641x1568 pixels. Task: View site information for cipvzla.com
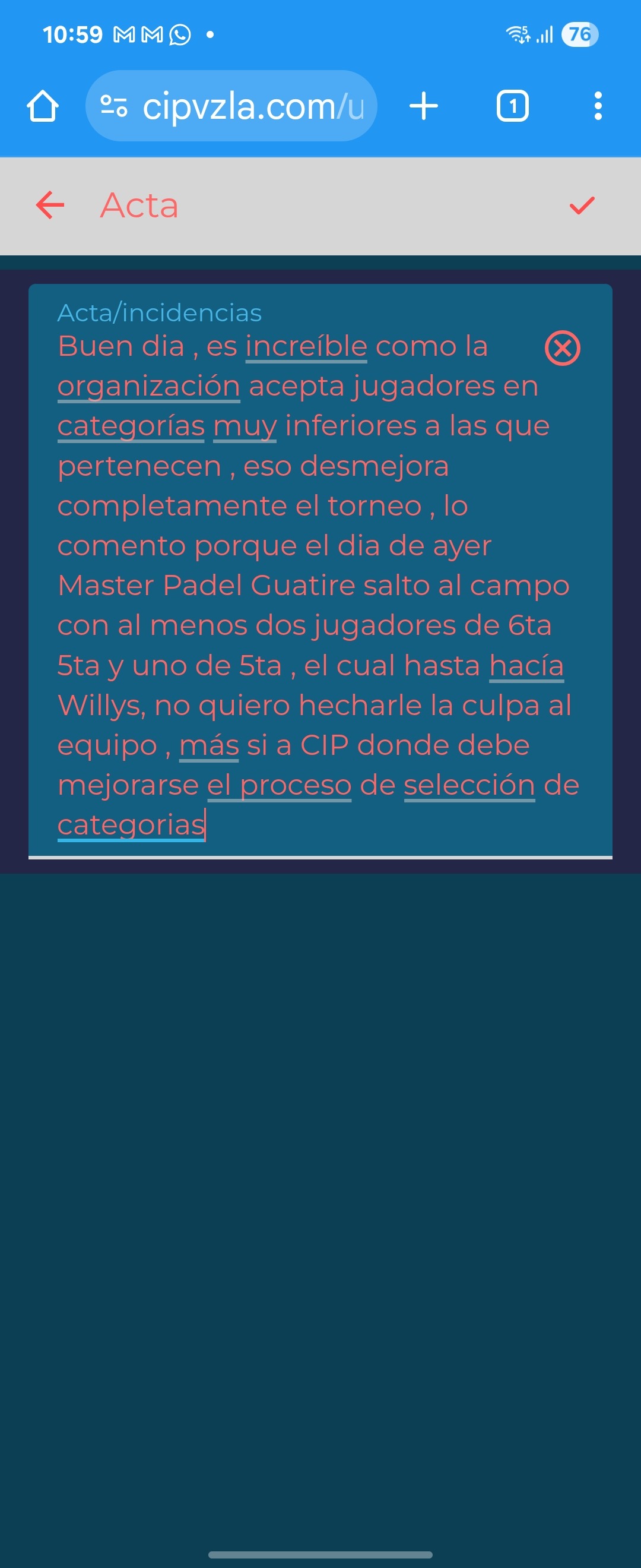pyautogui.click(x=114, y=106)
